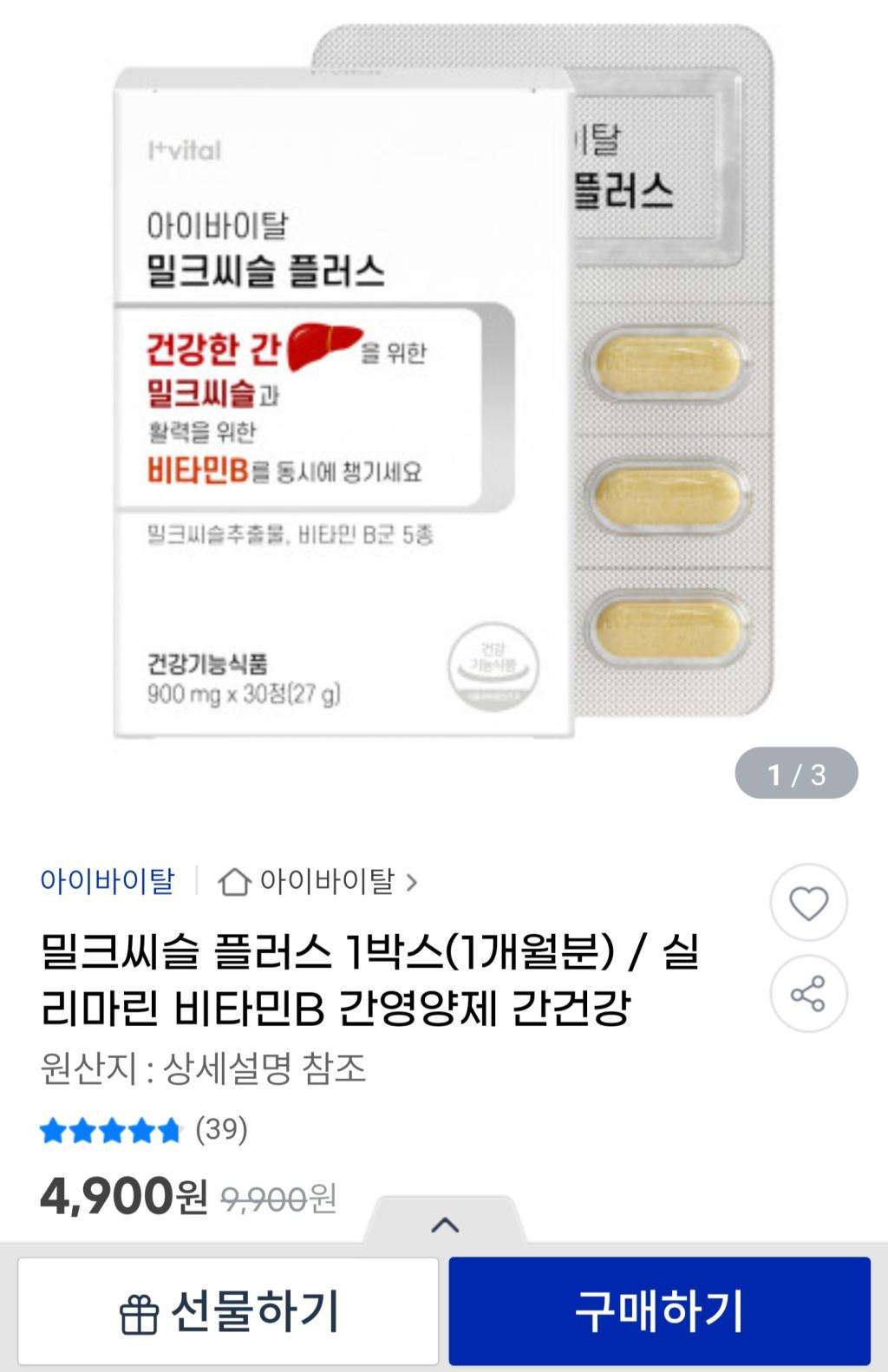Screen dimensions: 888x1372
Task: Open the 아이바이탈 store home link
Action: point(317,882)
